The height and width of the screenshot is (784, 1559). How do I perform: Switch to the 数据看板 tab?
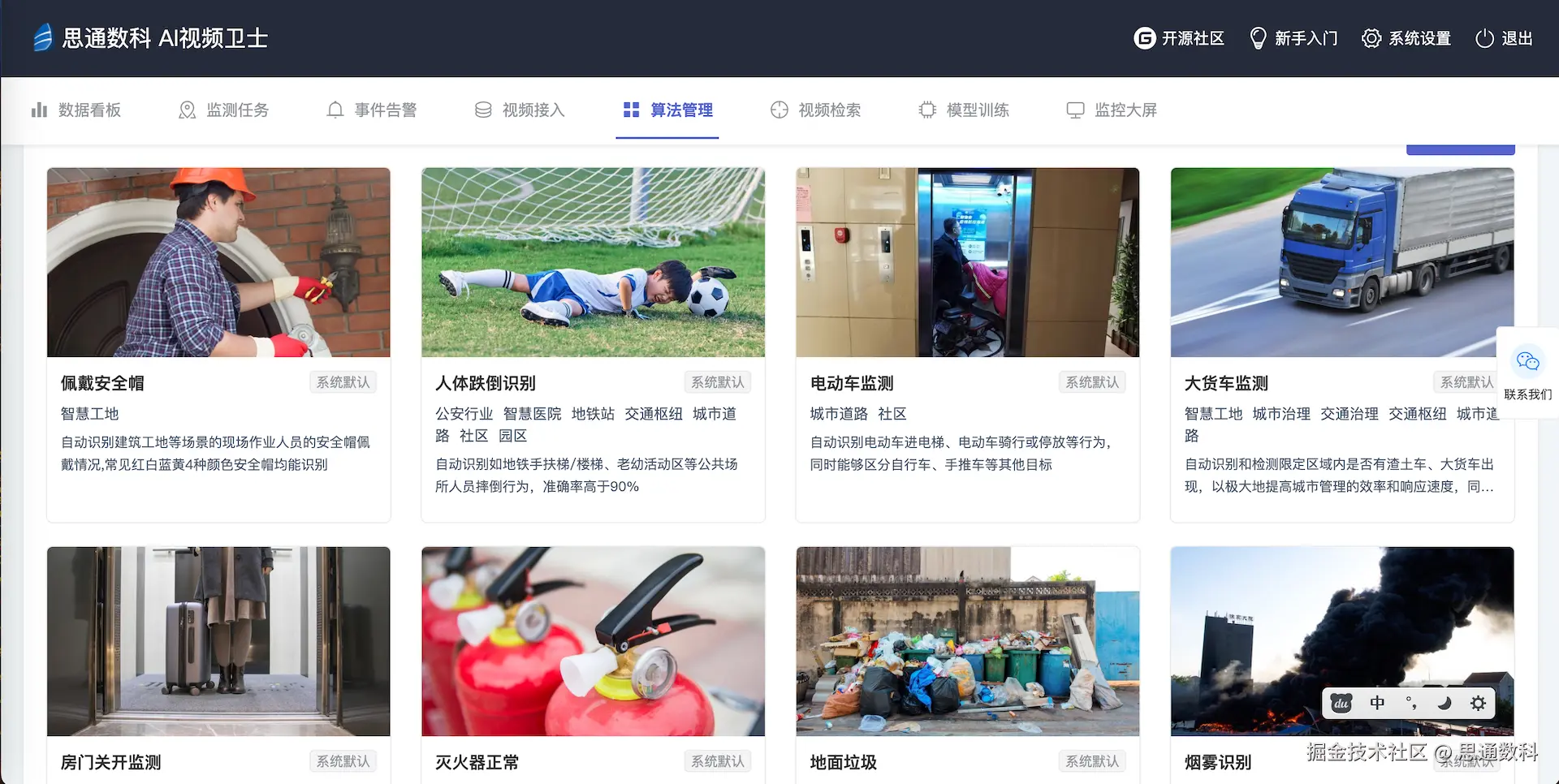[76, 110]
